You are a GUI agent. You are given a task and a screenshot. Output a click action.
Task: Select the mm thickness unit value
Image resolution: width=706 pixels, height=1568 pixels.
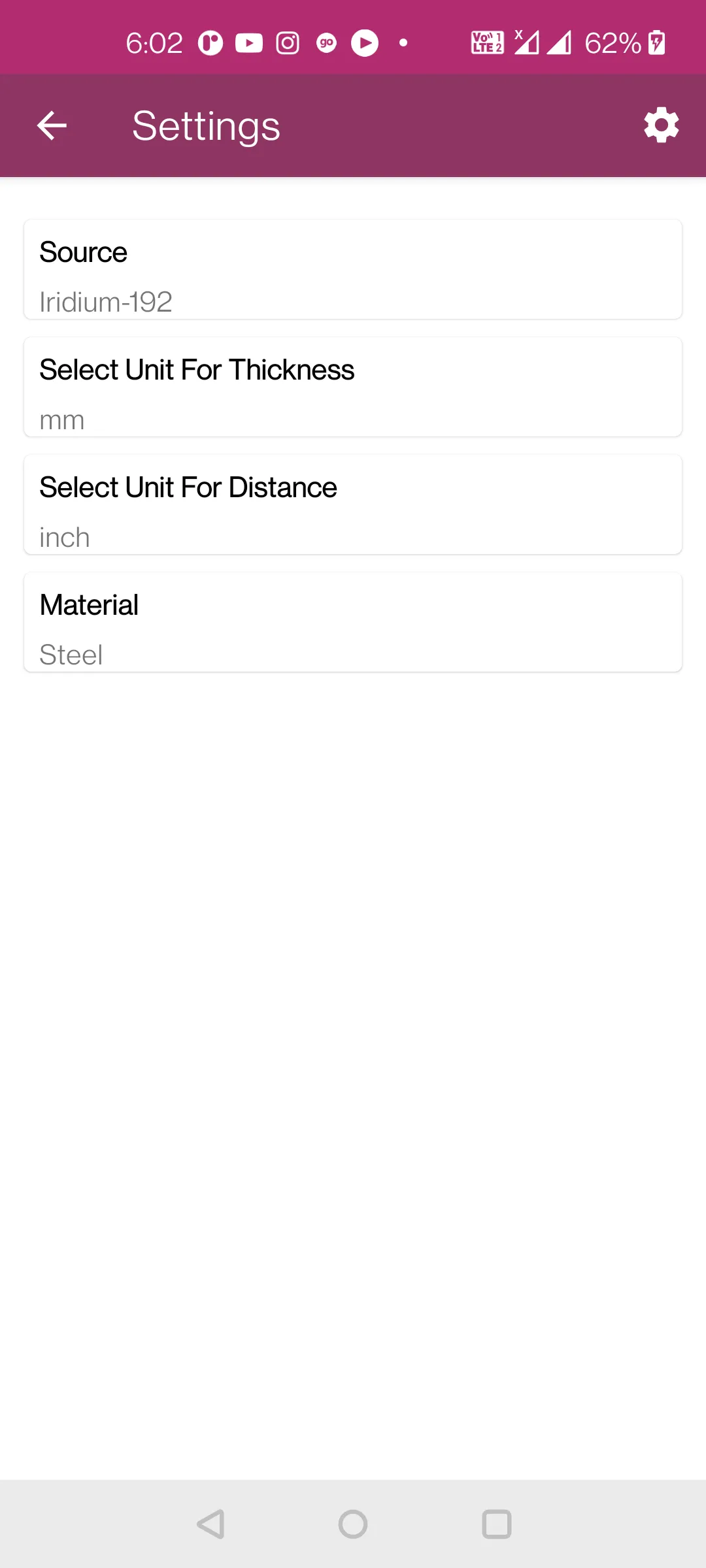tap(62, 419)
